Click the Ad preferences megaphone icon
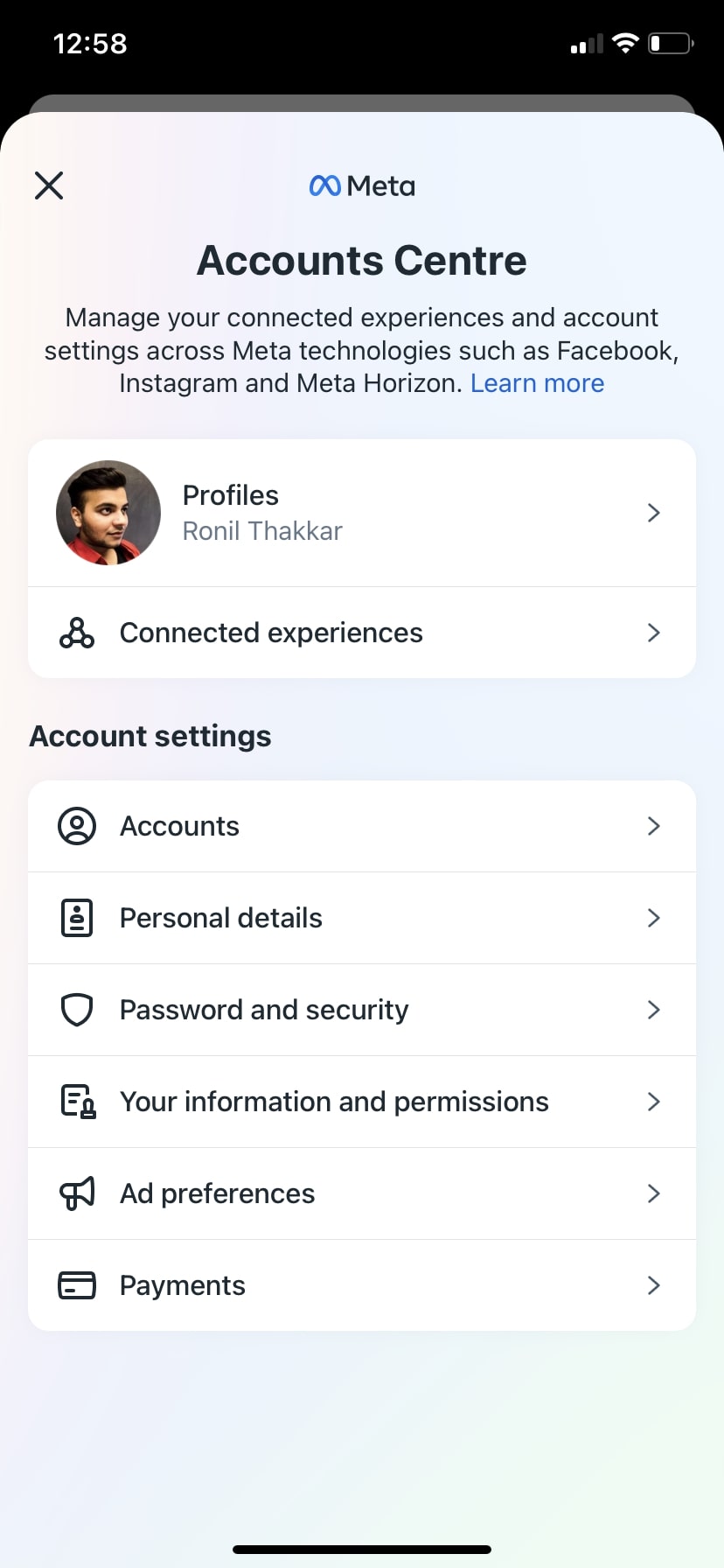This screenshot has width=724, height=1568. 77,1193
